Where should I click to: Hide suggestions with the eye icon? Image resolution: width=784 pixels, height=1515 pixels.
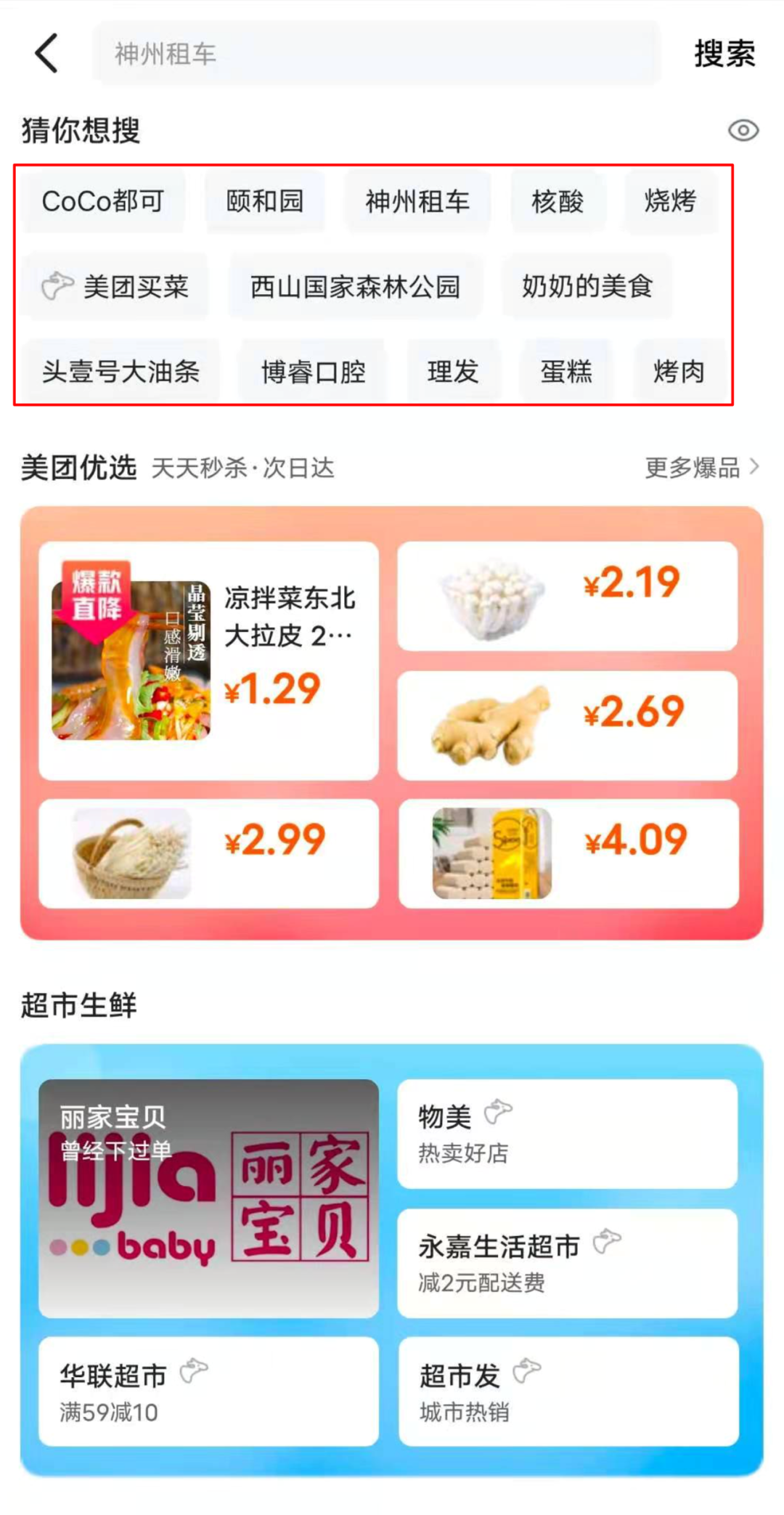click(x=743, y=131)
